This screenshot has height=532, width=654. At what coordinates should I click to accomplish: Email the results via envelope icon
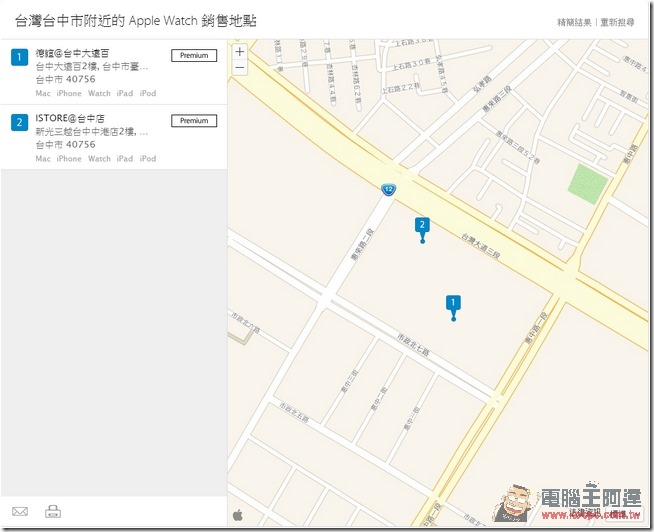tap(20, 512)
